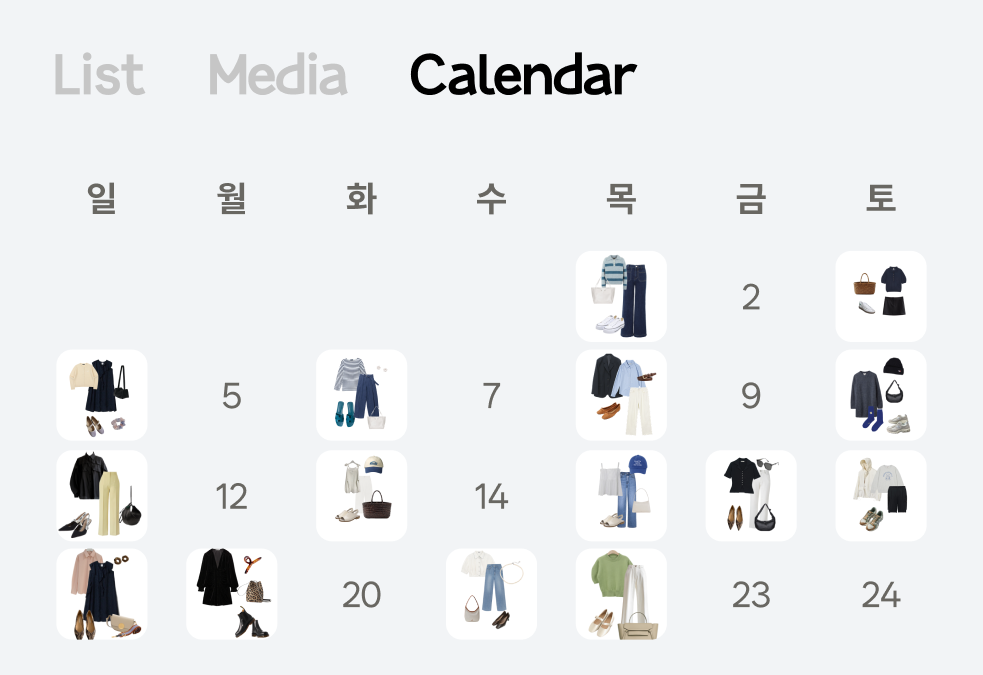Screen dimensions: 983x675
Task: Switch to the List tab
Action: 98,75
